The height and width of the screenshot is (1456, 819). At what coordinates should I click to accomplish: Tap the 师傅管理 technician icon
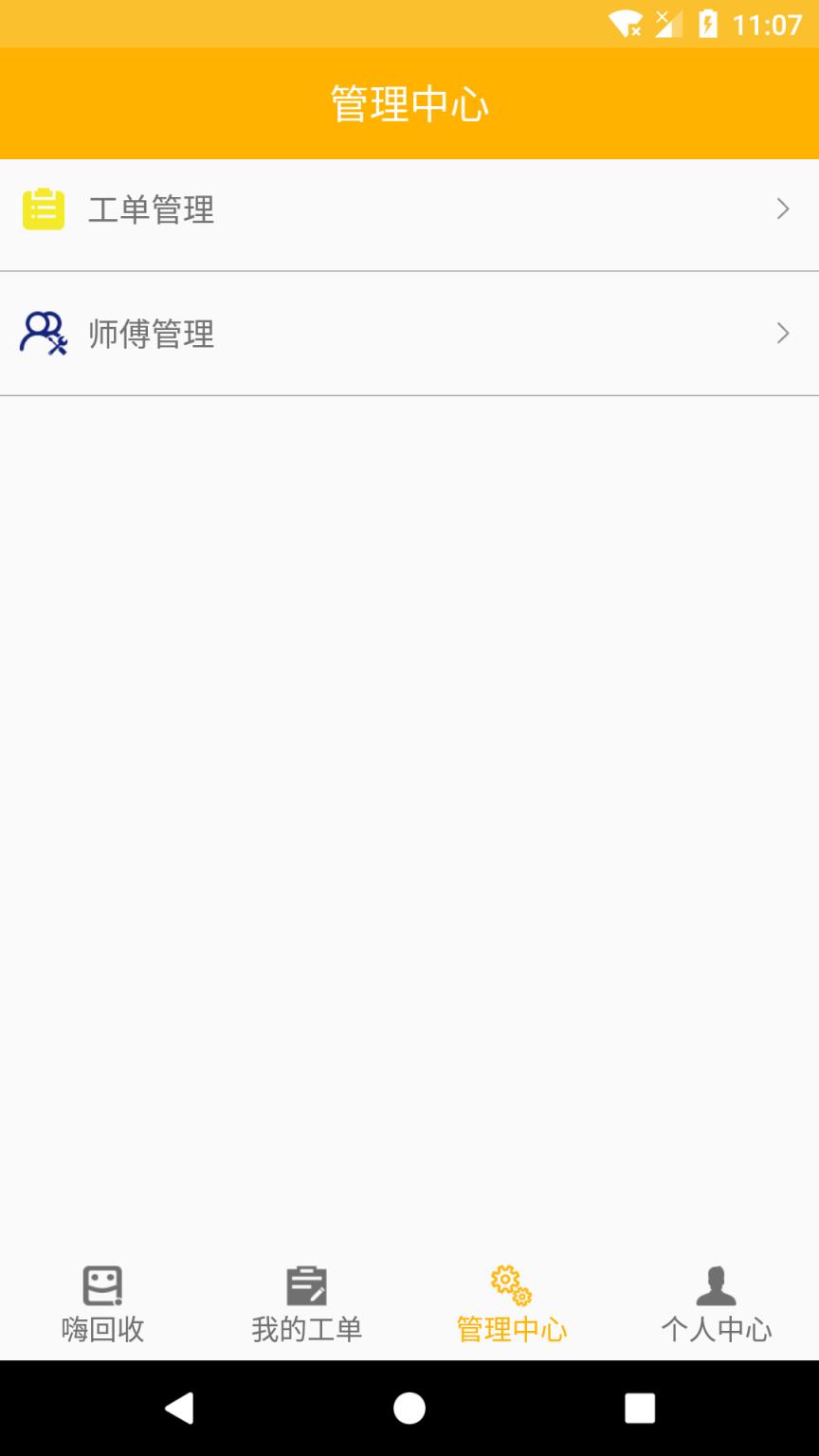point(43,333)
